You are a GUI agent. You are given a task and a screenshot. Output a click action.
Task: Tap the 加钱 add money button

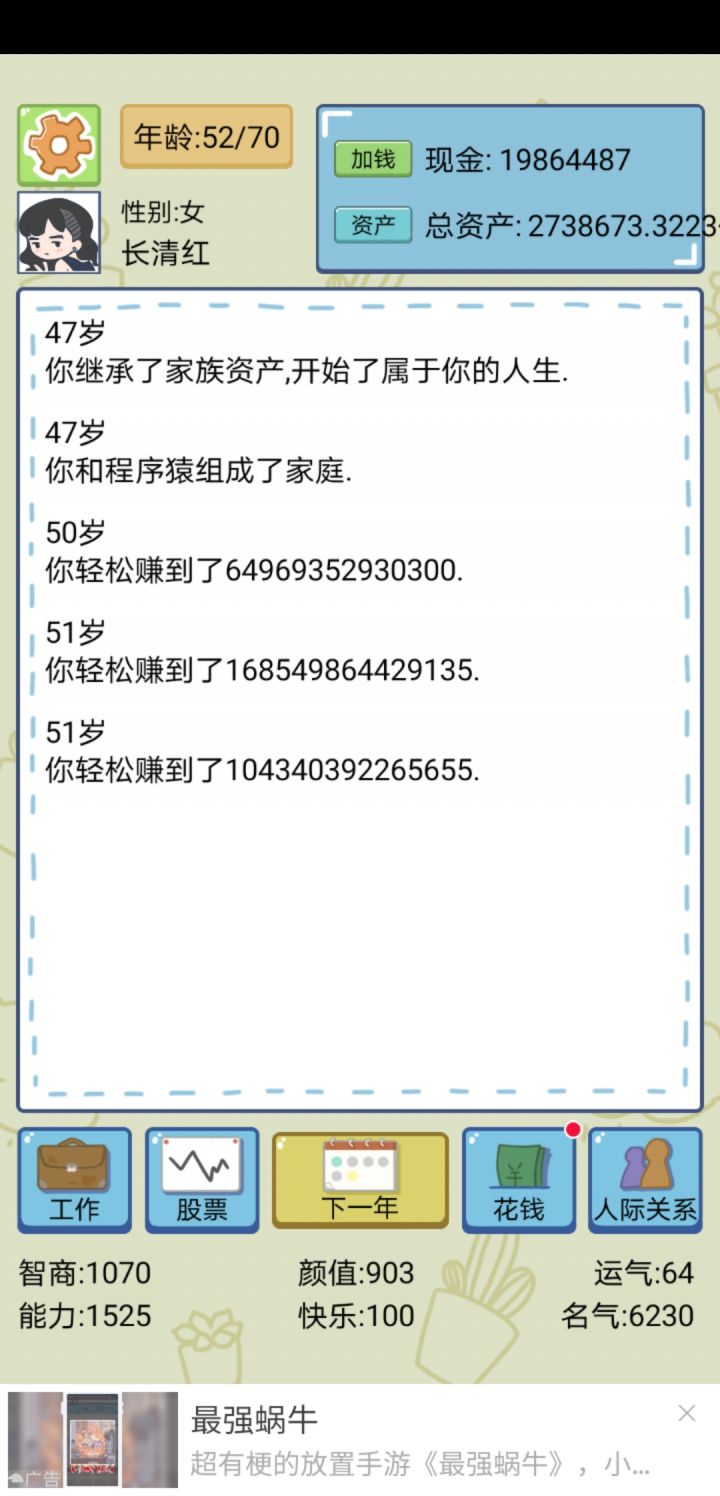pos(373,159)
